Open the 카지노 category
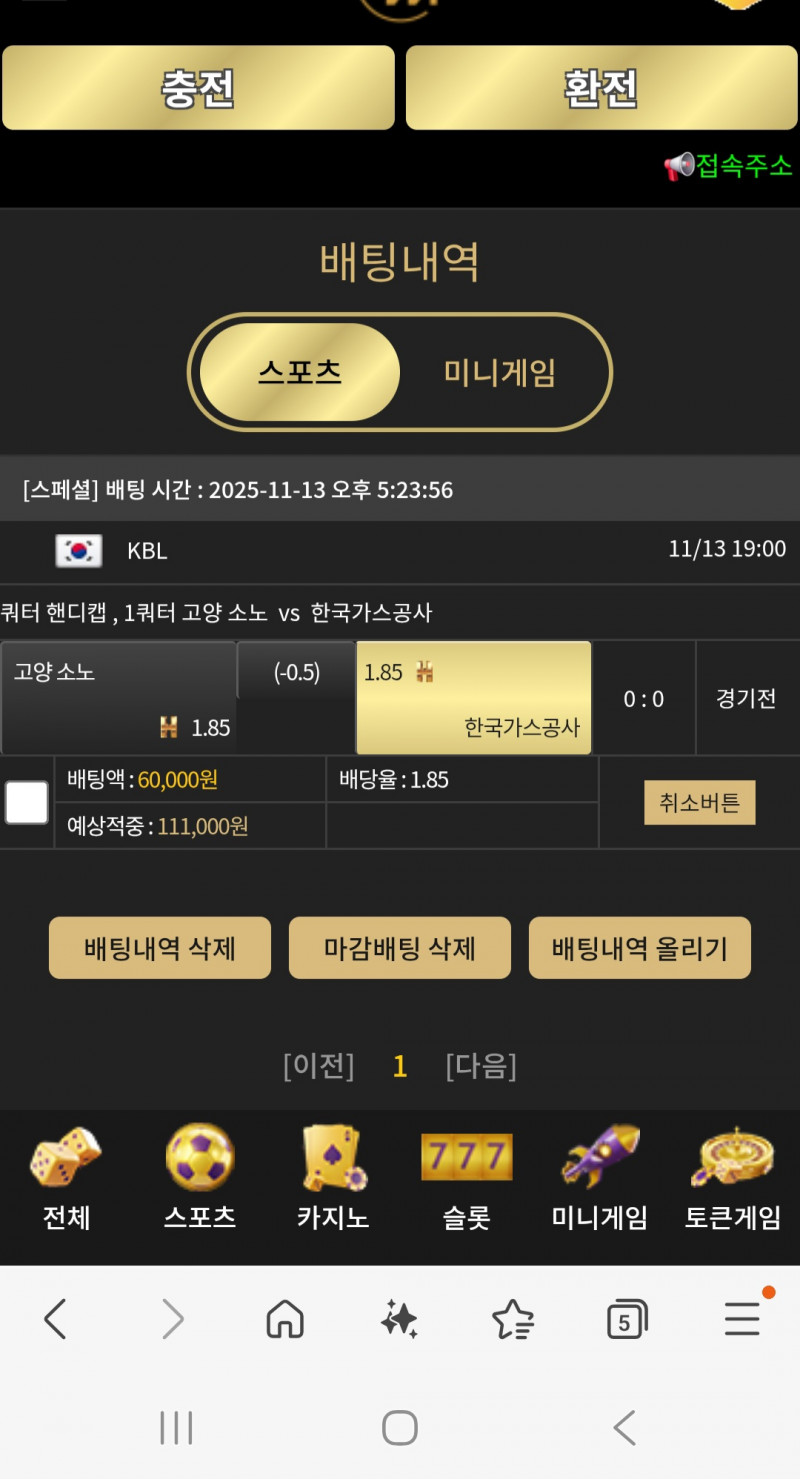 point(333,1180)
